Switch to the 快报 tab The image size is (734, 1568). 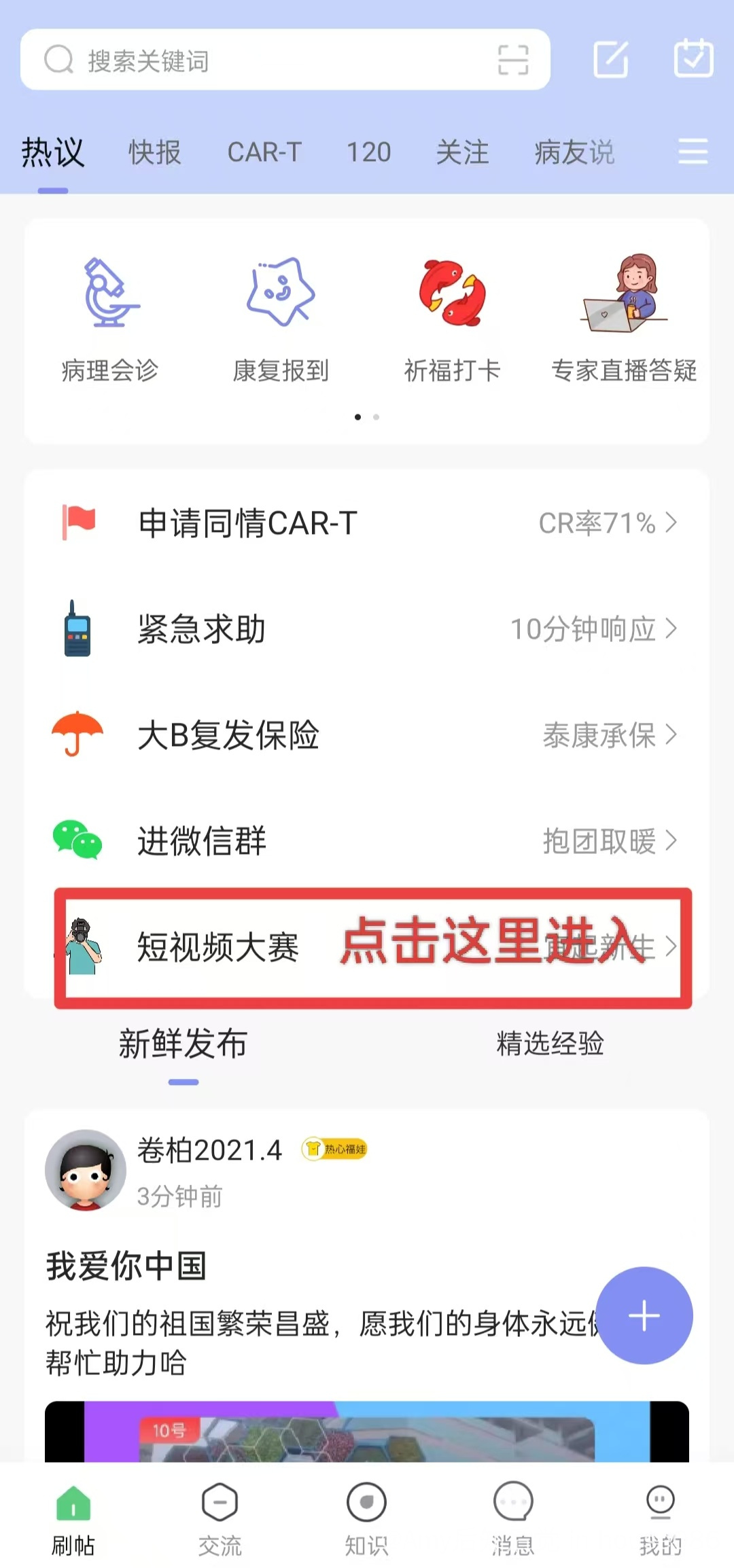click(155, 152)
